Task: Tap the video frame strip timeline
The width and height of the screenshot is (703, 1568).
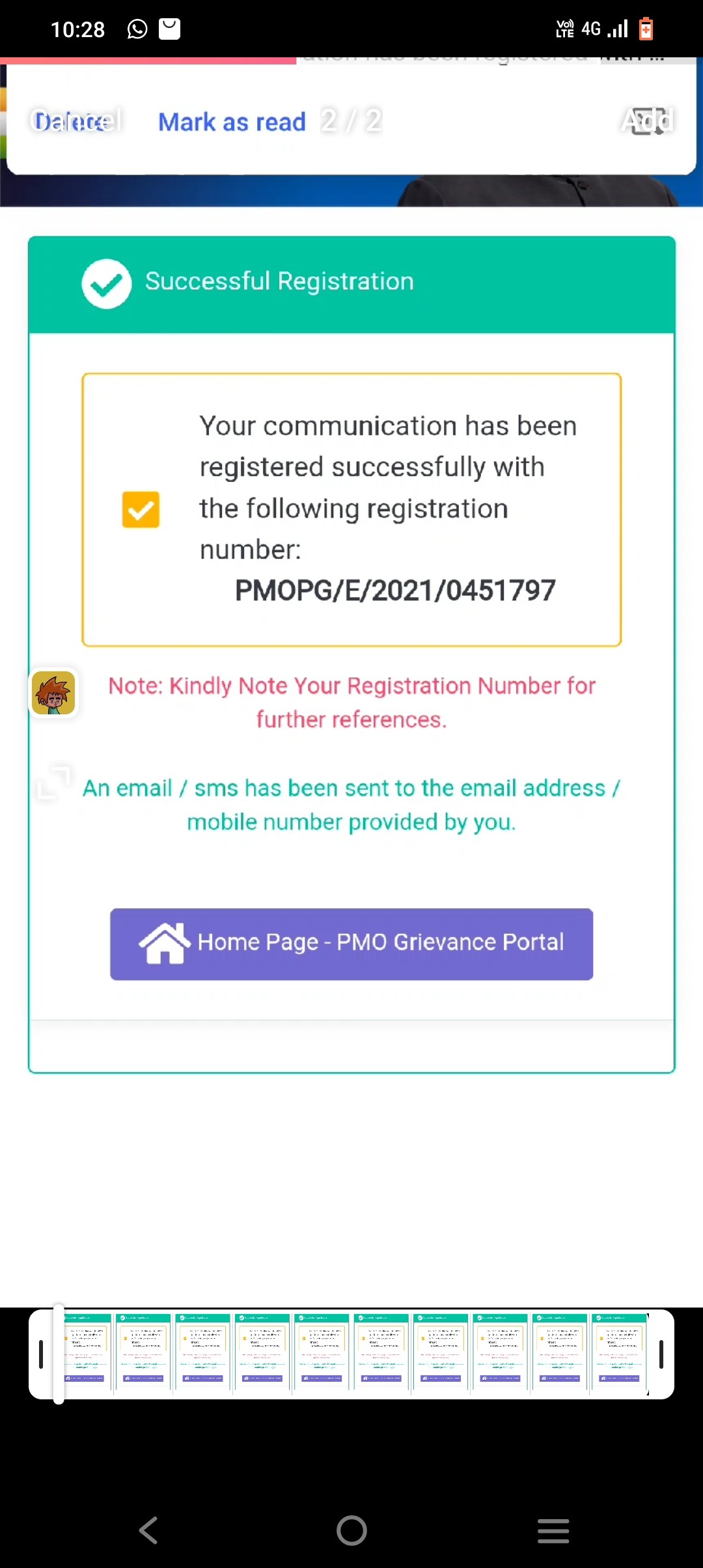Action: [351, 1354]
